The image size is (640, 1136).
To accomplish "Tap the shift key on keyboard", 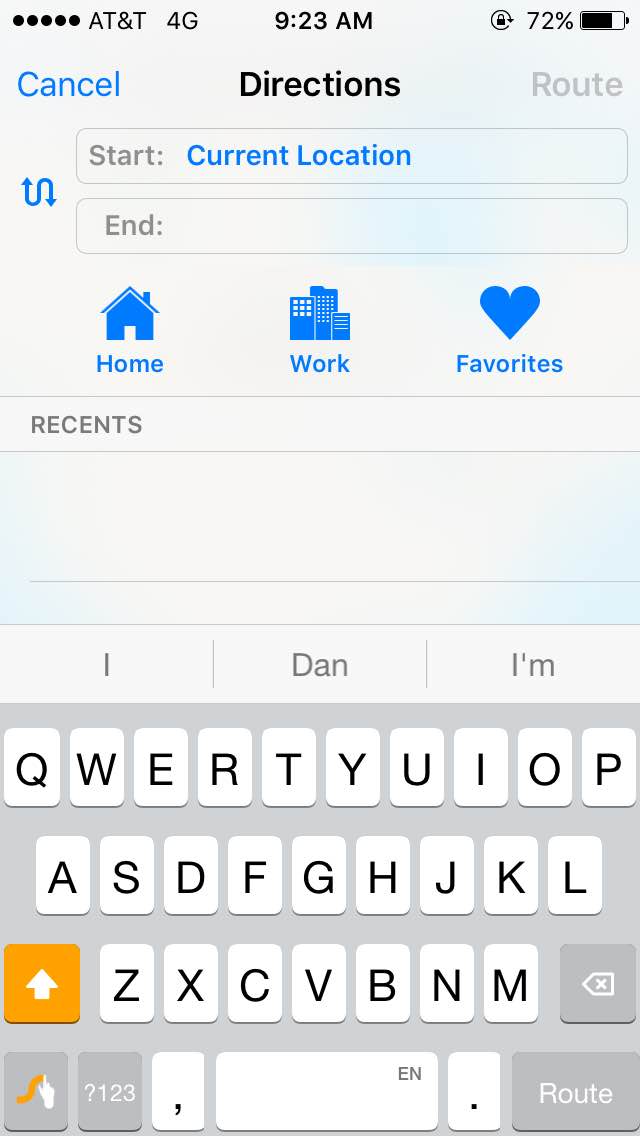I will (42, 984).
